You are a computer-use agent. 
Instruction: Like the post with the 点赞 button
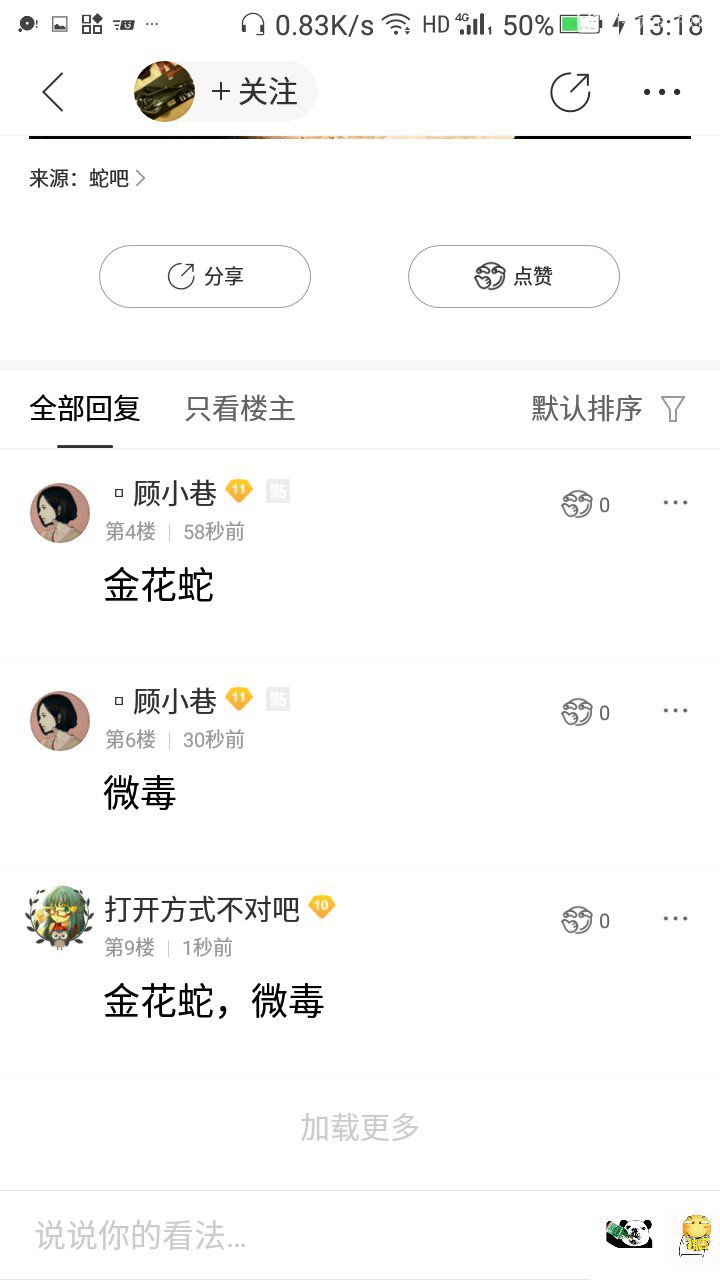click(513, 276)
